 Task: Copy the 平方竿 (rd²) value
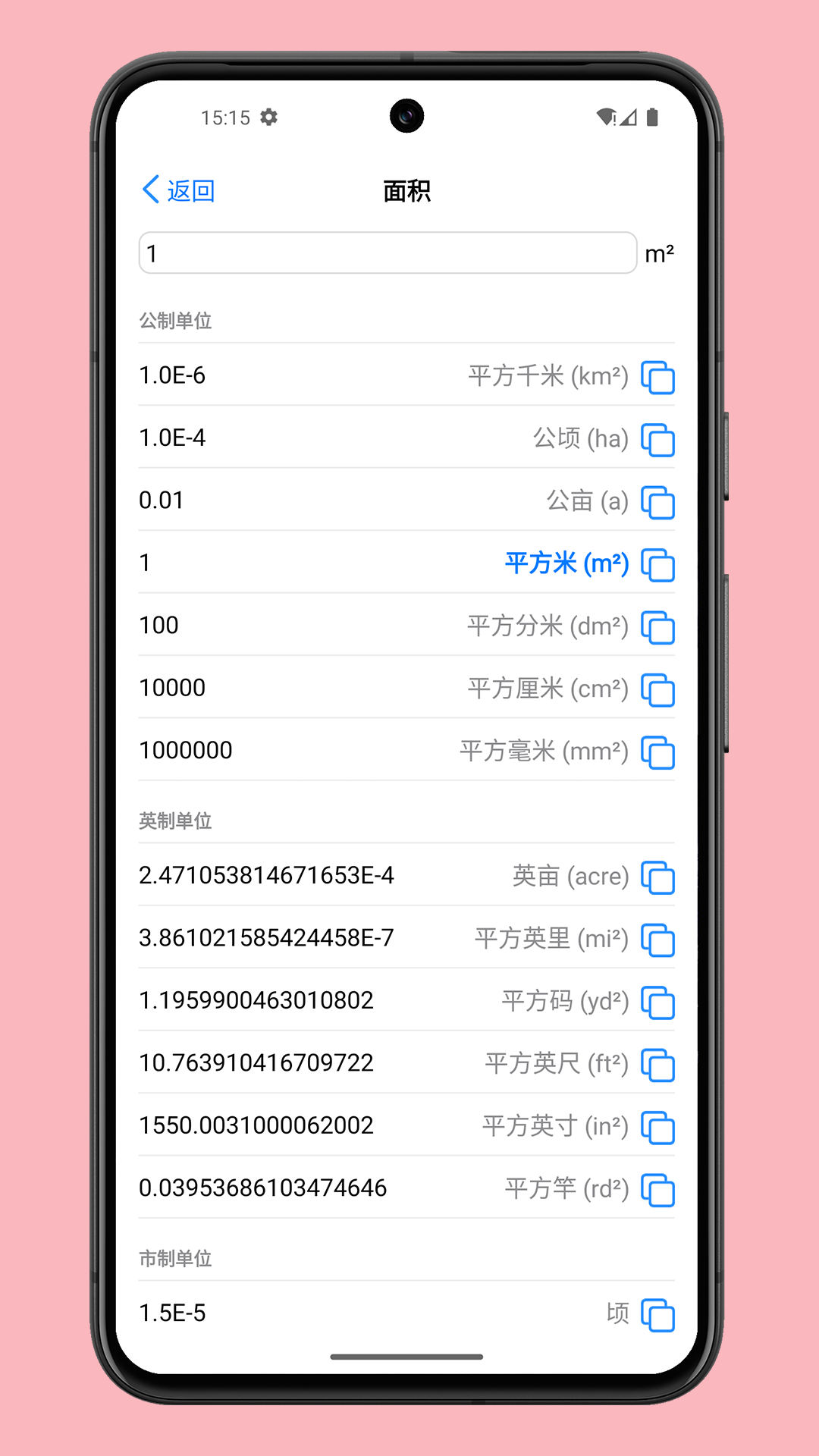657,1190
